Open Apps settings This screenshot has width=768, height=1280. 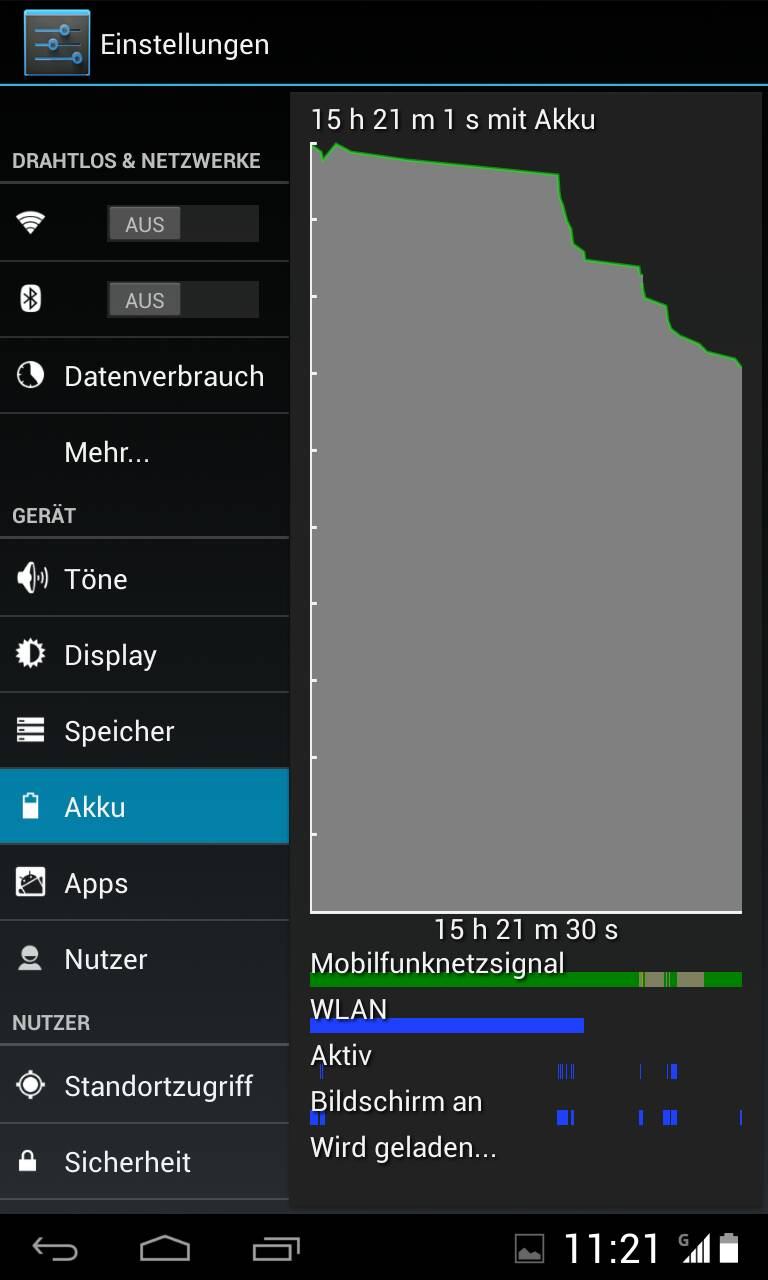pyautogui.click(x=144, y=883)
